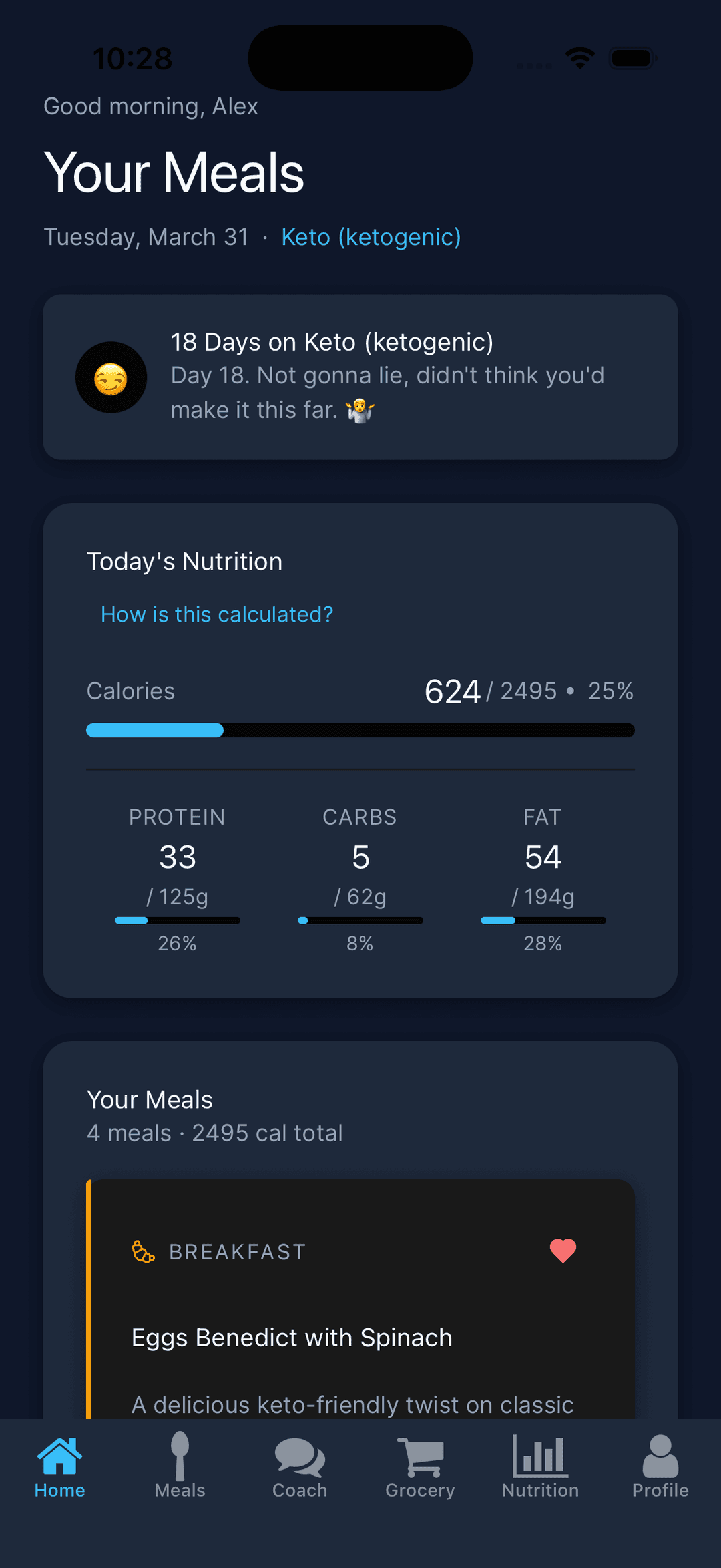Tap the smirking emoji streak avatar
Screen dimensions: 721x1568
coord(111,377)
